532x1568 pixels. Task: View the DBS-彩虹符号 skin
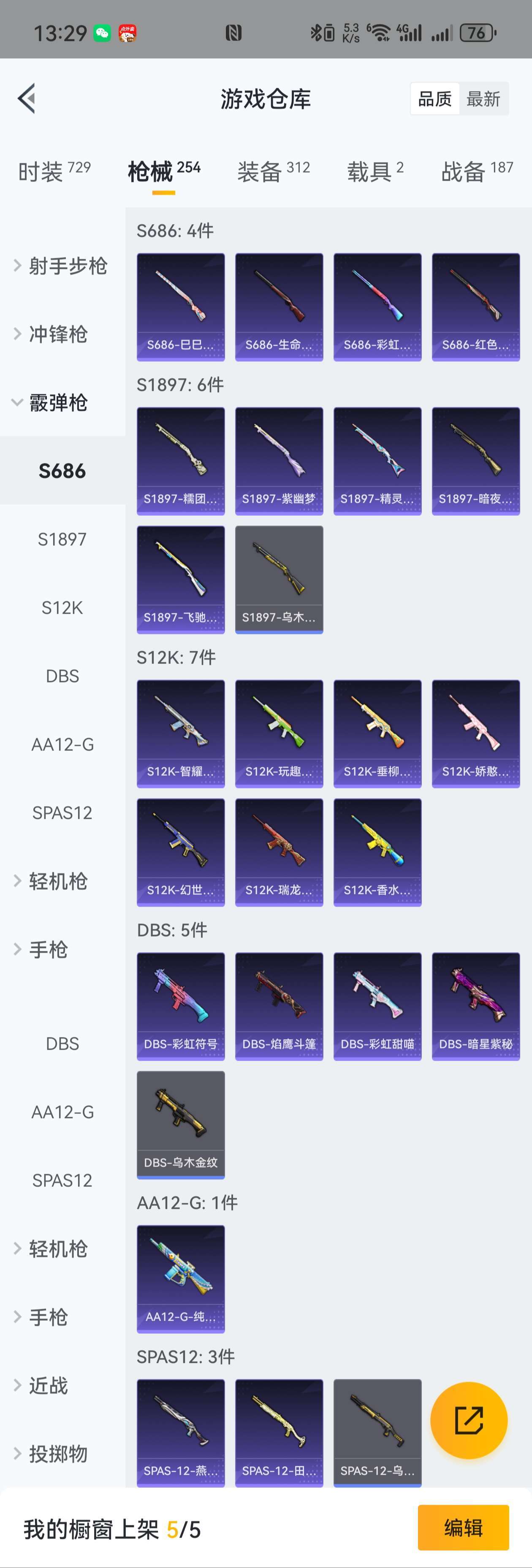coord(181,1006)
